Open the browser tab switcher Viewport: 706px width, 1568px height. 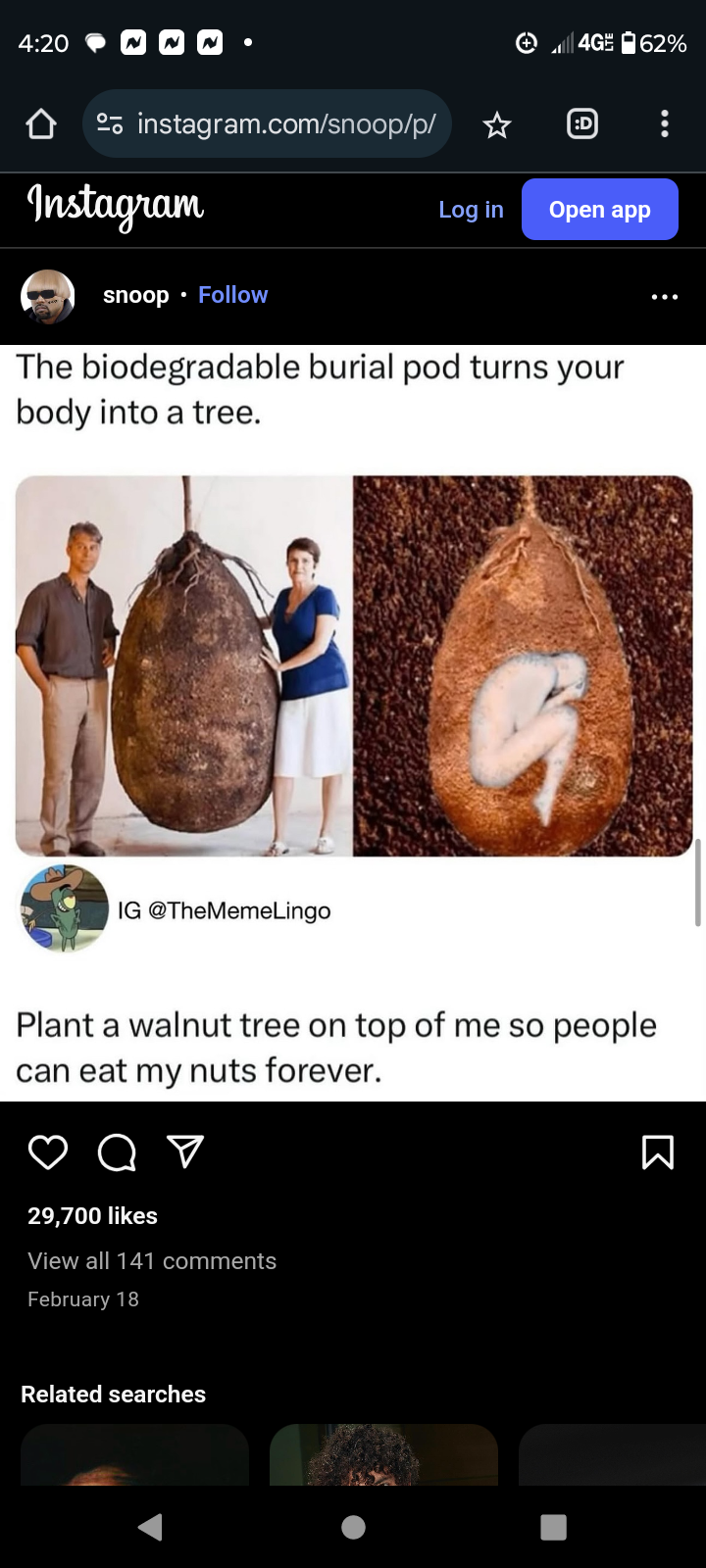pos(582,123)
